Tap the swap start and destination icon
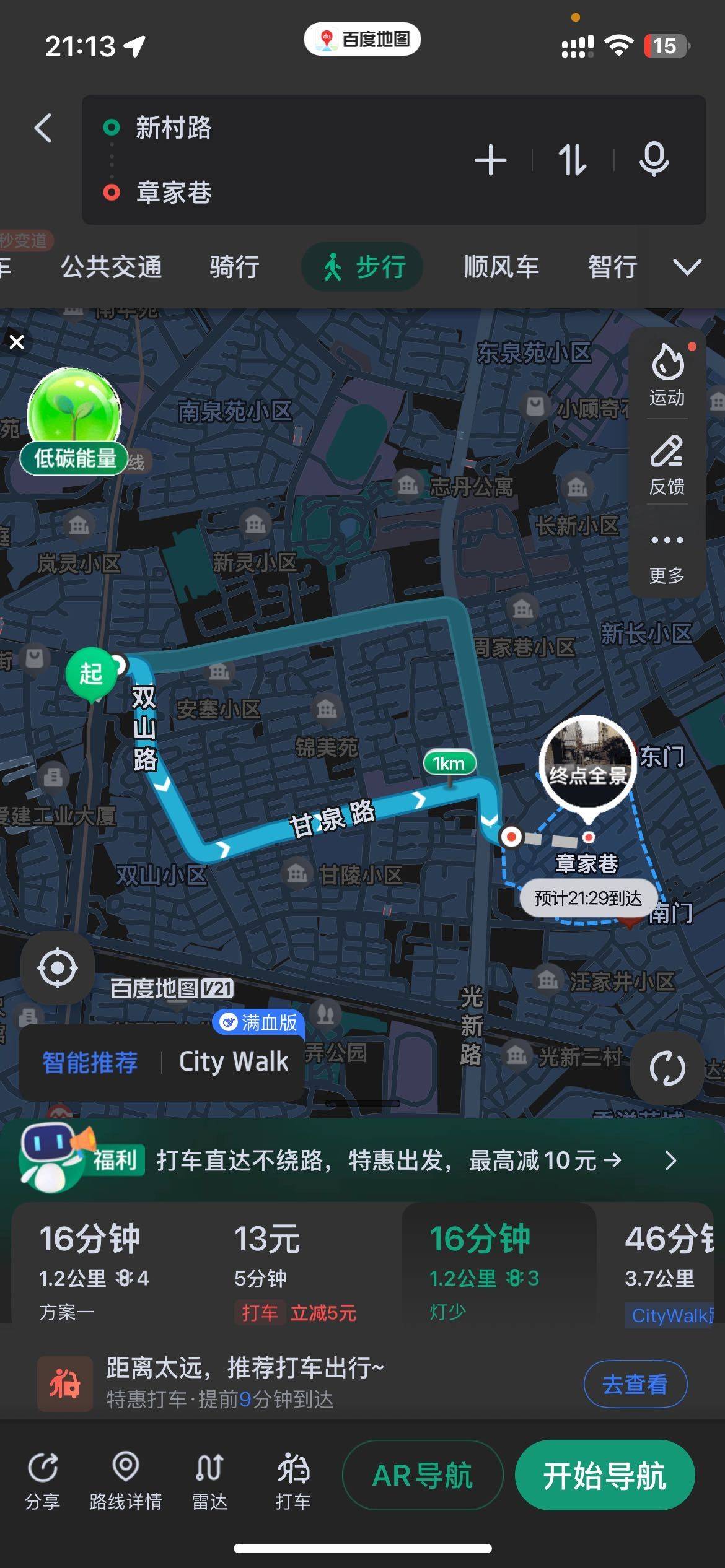The width and height of the screenshot is (725, 1568). click(x=571, y=160)
